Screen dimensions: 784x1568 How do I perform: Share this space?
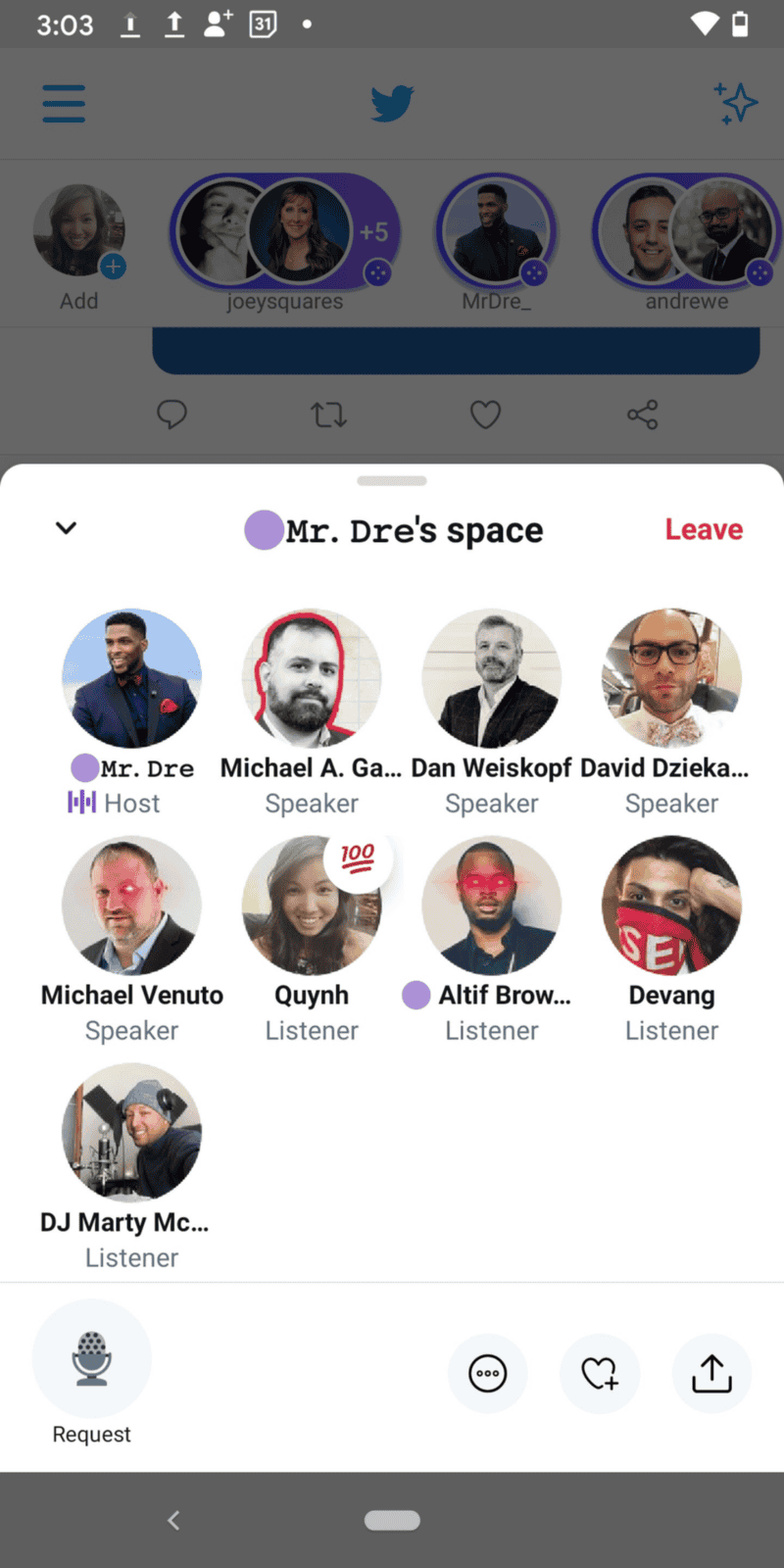tap(711, 1374)
